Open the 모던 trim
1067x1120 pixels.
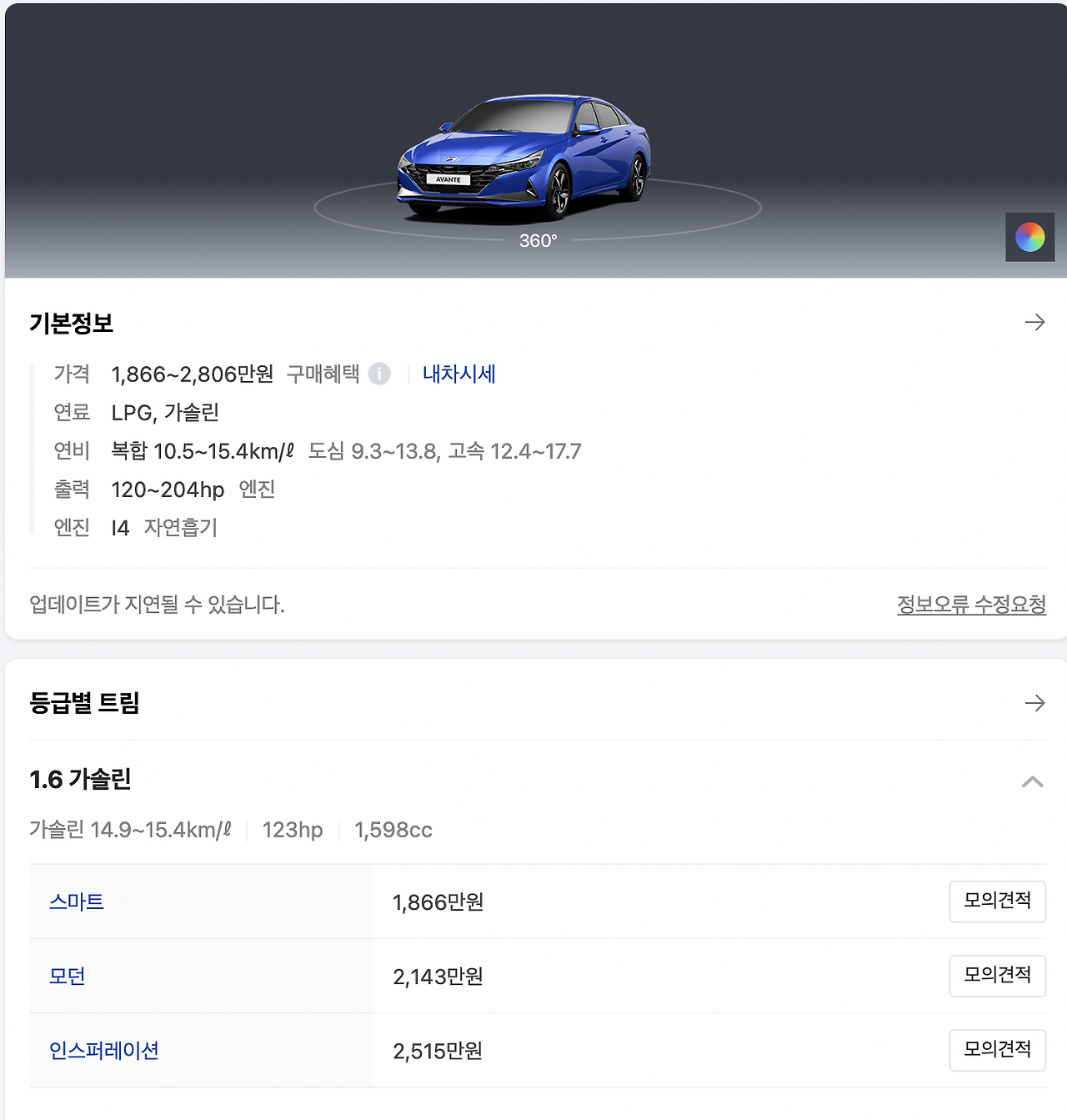coord(68,977)
